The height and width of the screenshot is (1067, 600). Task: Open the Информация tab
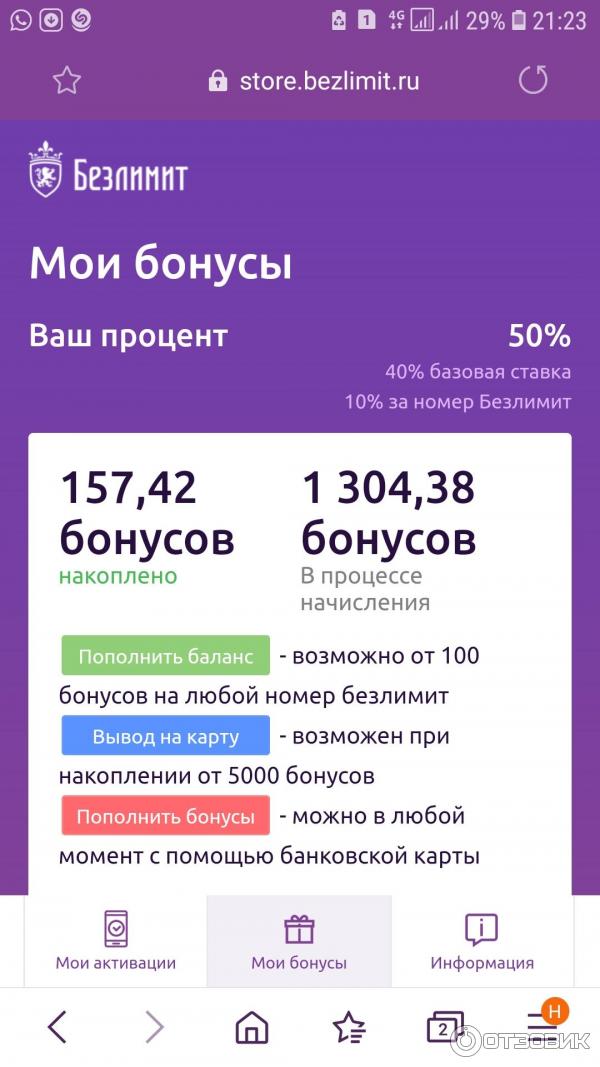click(x=482, y=941)
